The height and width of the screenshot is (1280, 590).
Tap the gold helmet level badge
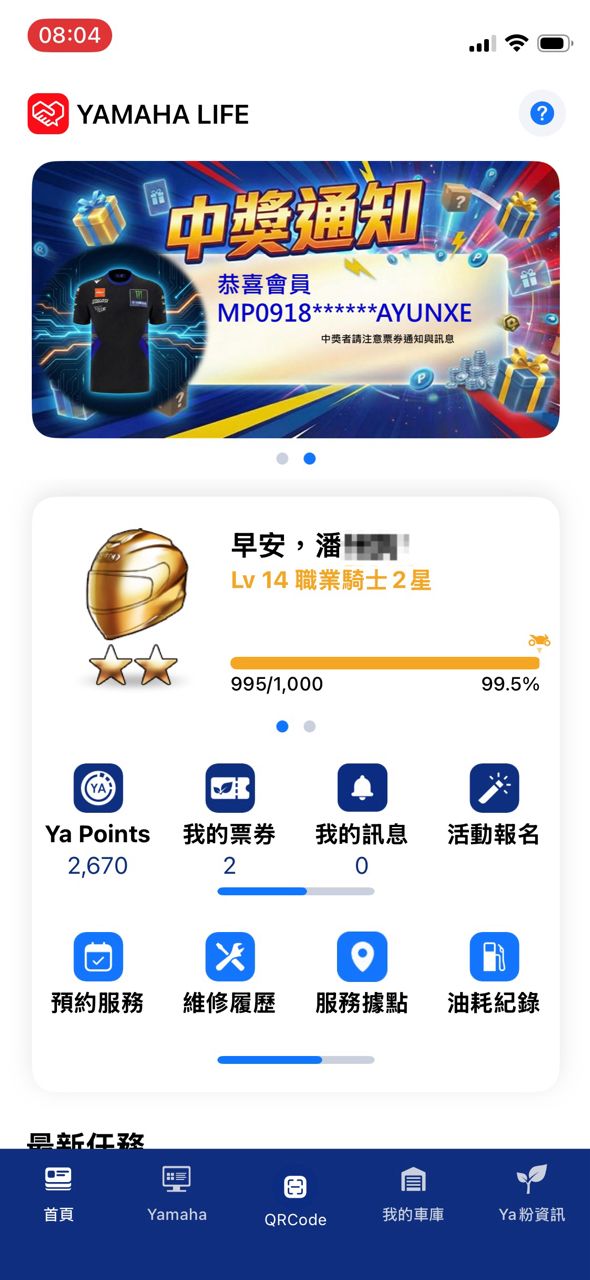click(134, 606)
